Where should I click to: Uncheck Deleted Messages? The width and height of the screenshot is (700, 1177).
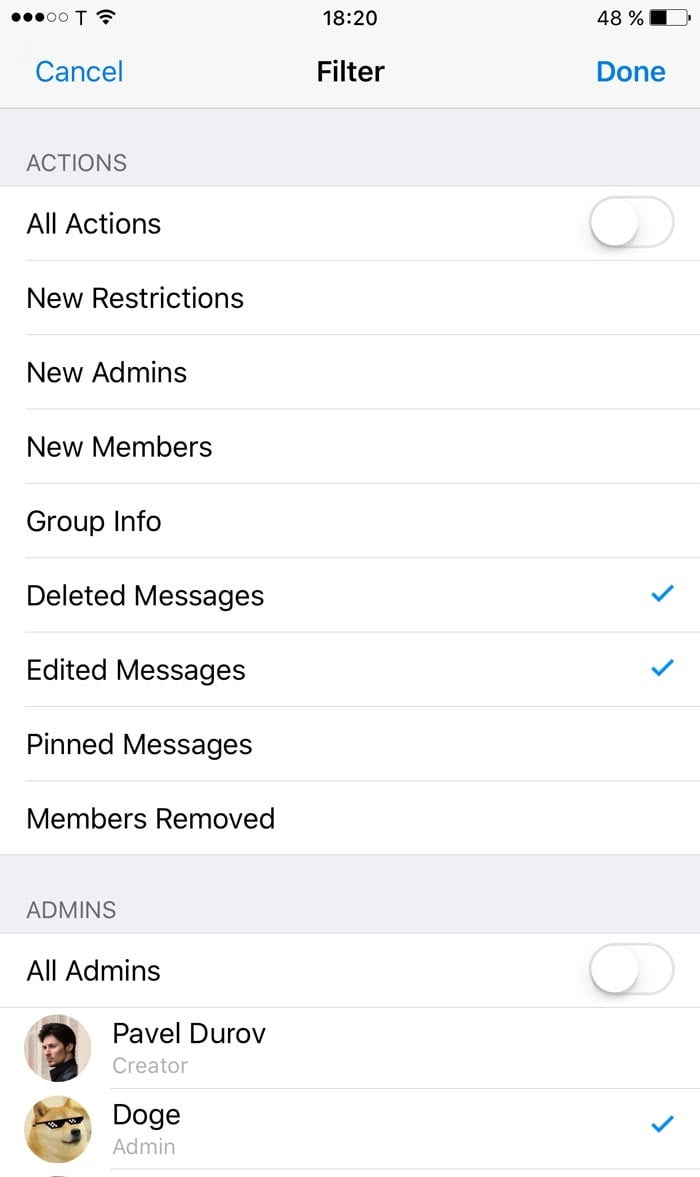click(350, 595)
